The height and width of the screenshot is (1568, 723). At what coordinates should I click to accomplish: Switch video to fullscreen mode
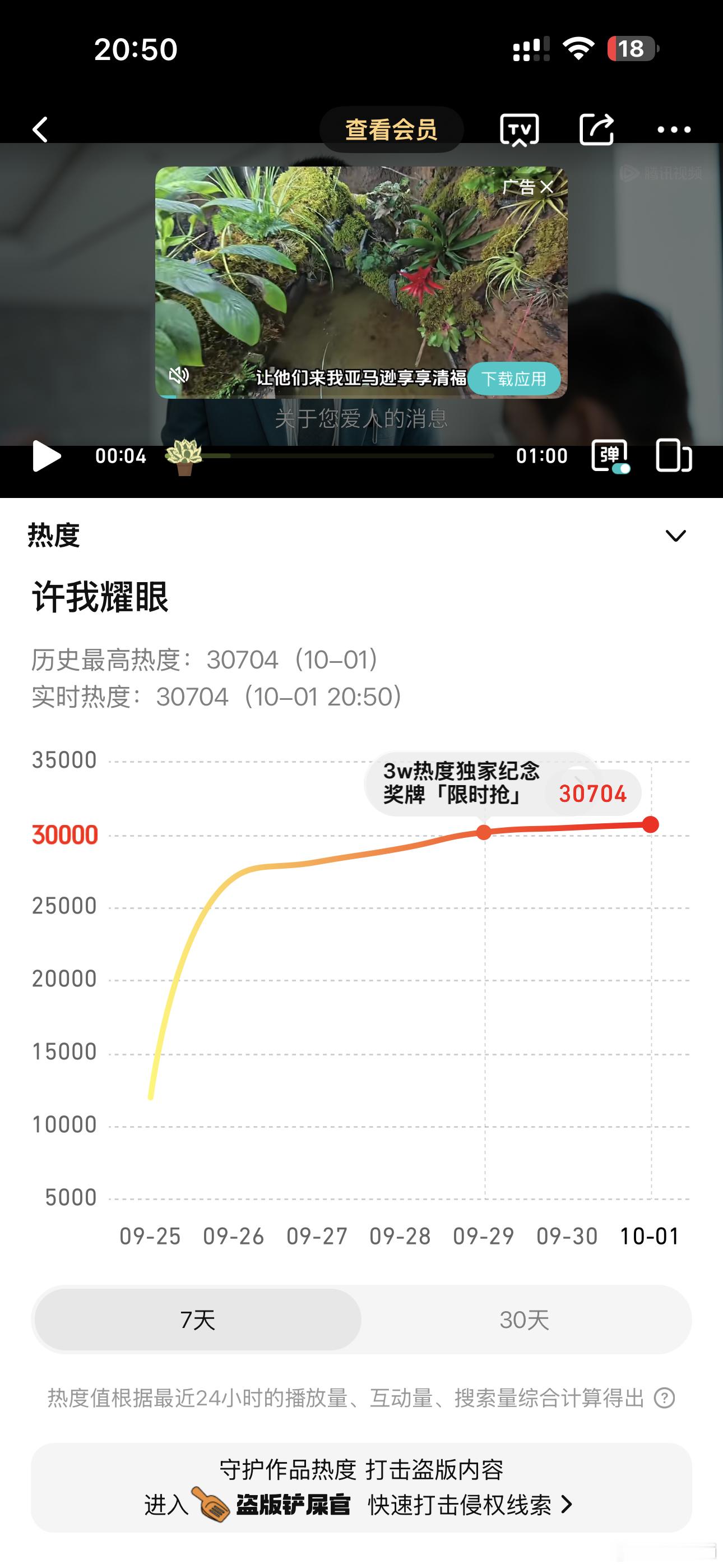pos(673,456)
